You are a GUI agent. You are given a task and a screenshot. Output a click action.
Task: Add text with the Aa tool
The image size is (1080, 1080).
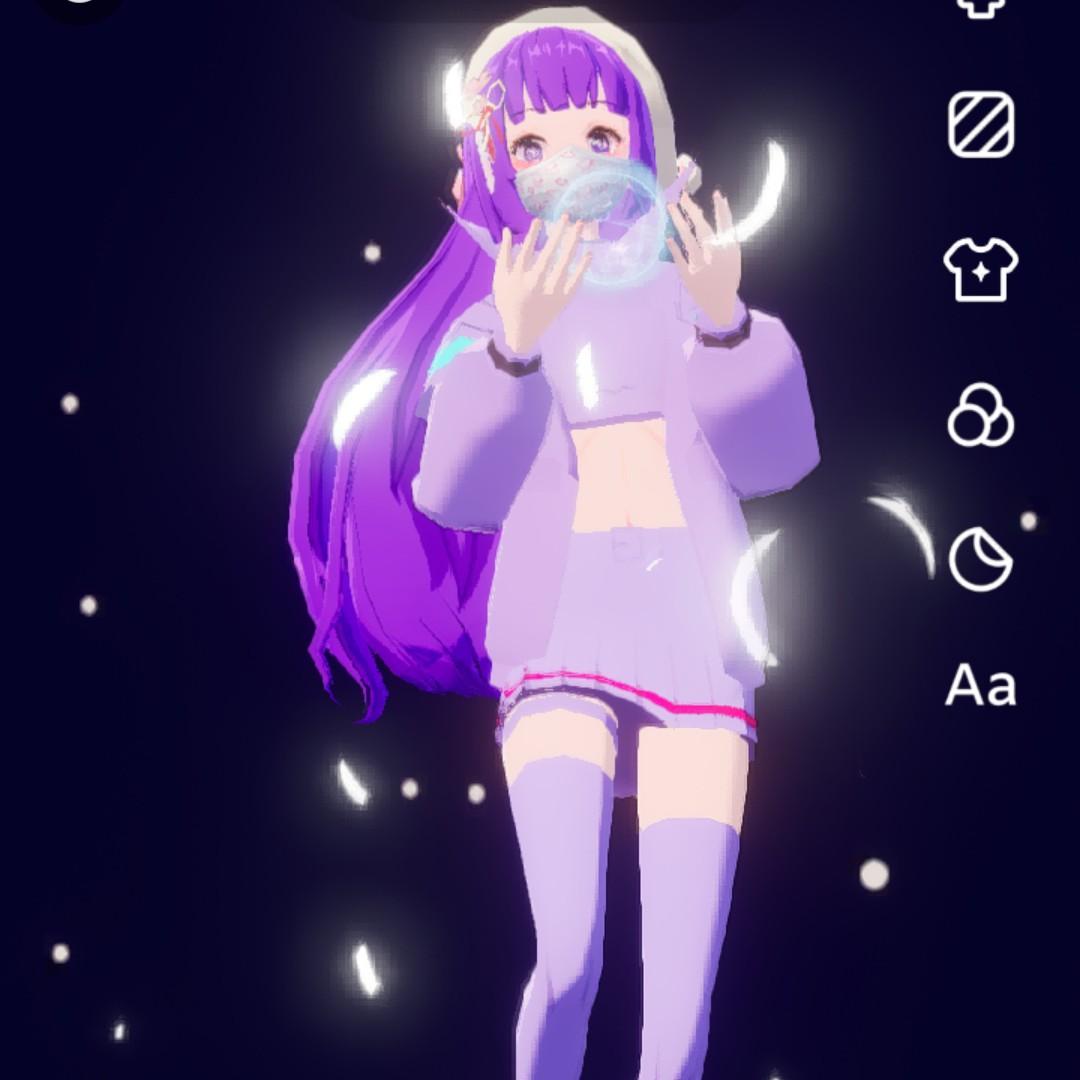pos(981,687)
